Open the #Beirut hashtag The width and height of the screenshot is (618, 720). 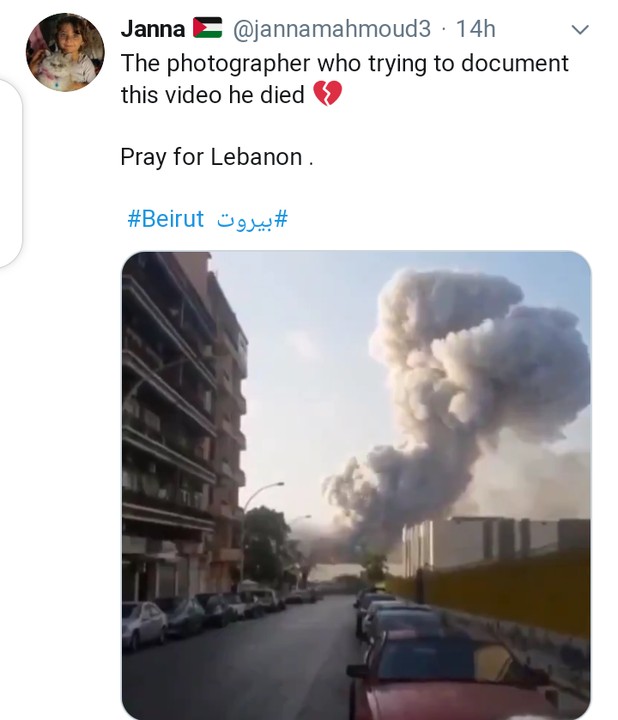[165, 219]
